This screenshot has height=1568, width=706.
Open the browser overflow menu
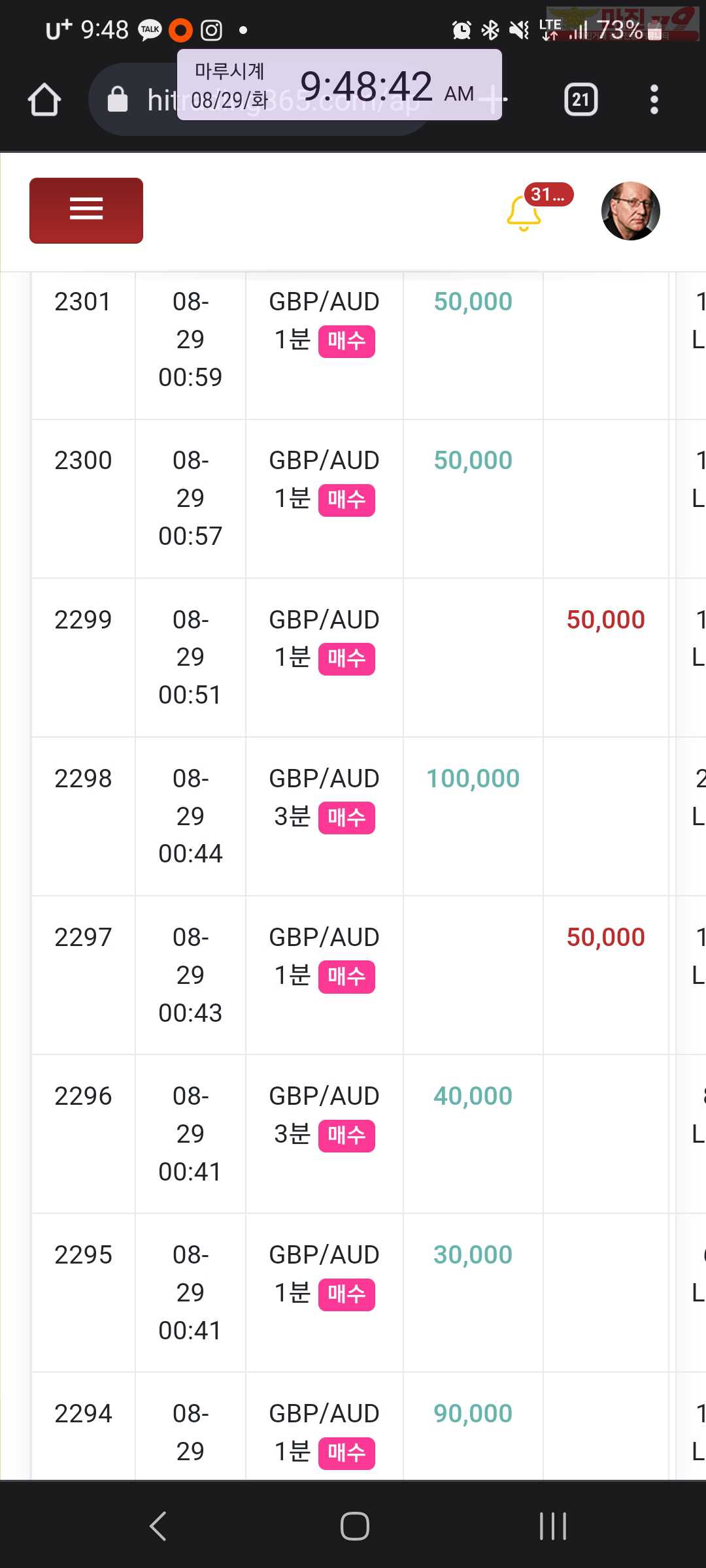pos(654,99)
